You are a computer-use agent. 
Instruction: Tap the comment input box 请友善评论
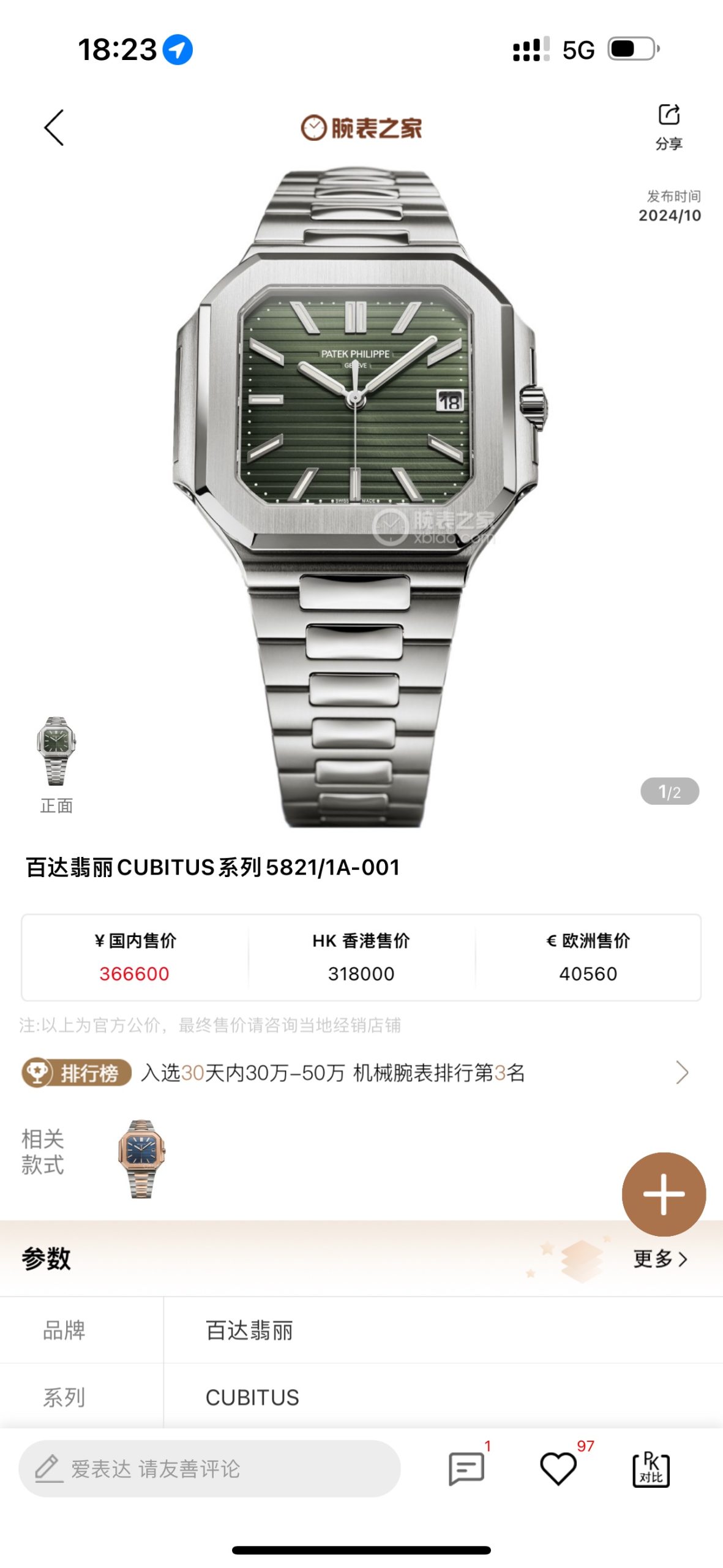[x=209, y=1468]
